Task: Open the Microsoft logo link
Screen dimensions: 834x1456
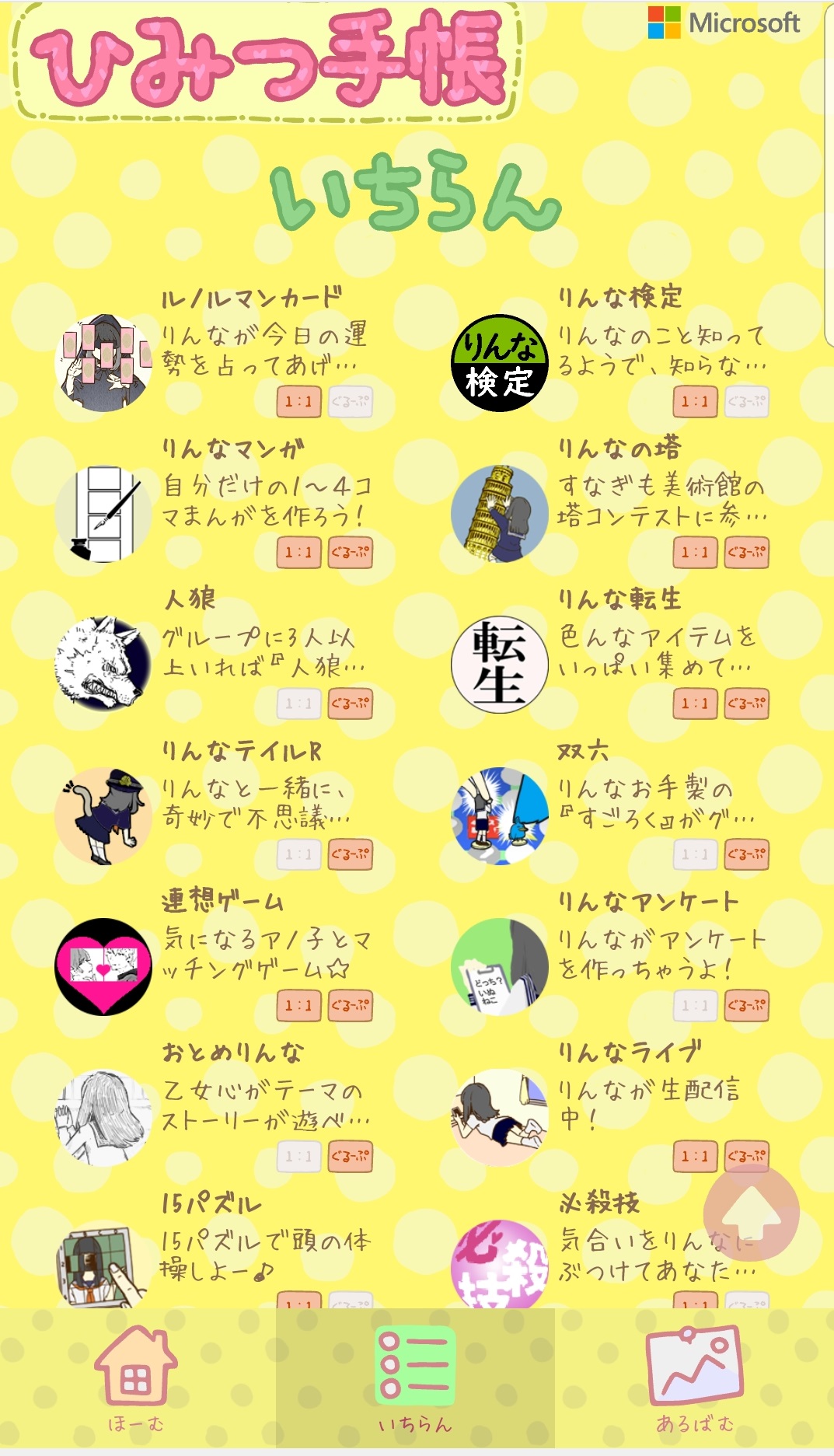Action: click(724, 23)
